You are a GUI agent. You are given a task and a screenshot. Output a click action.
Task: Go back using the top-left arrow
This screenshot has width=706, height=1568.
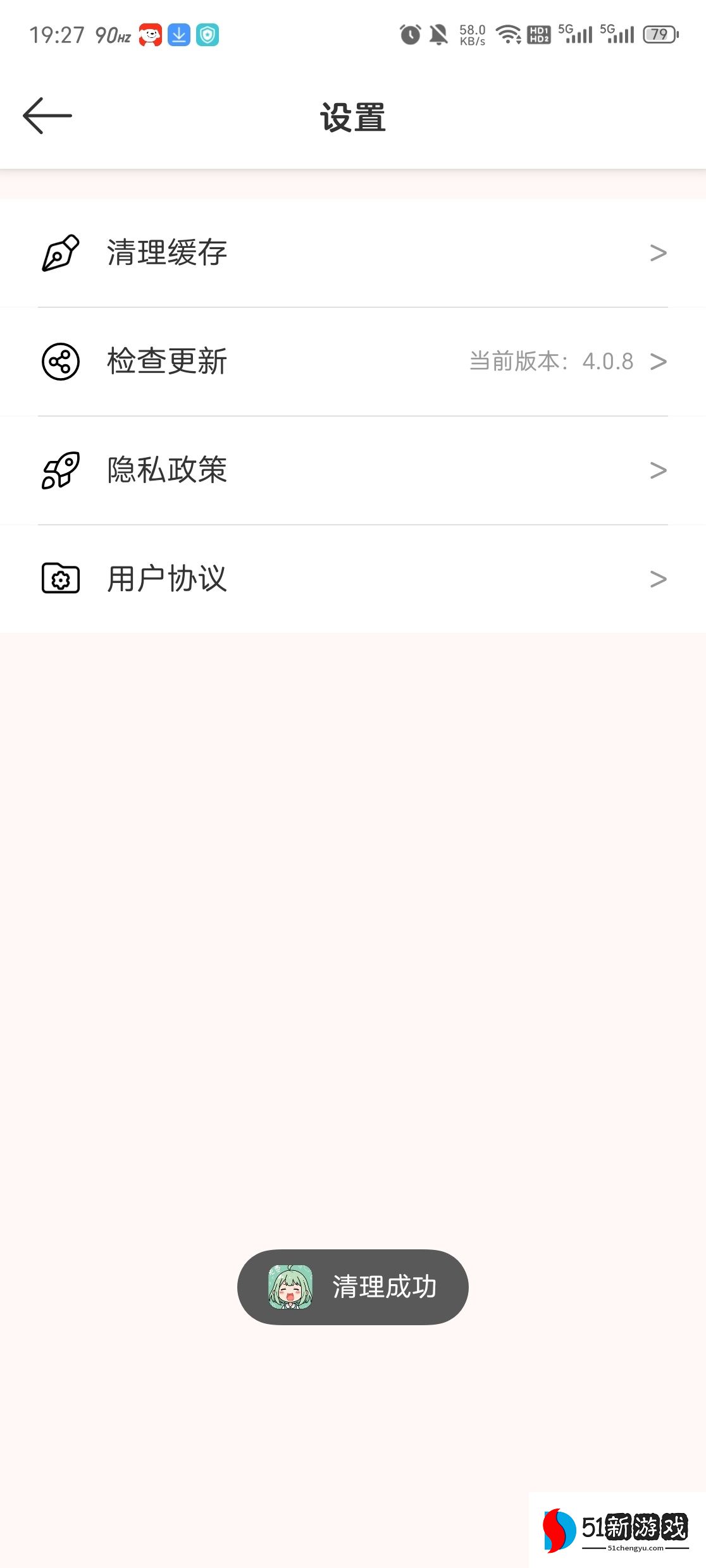[47, 116]
